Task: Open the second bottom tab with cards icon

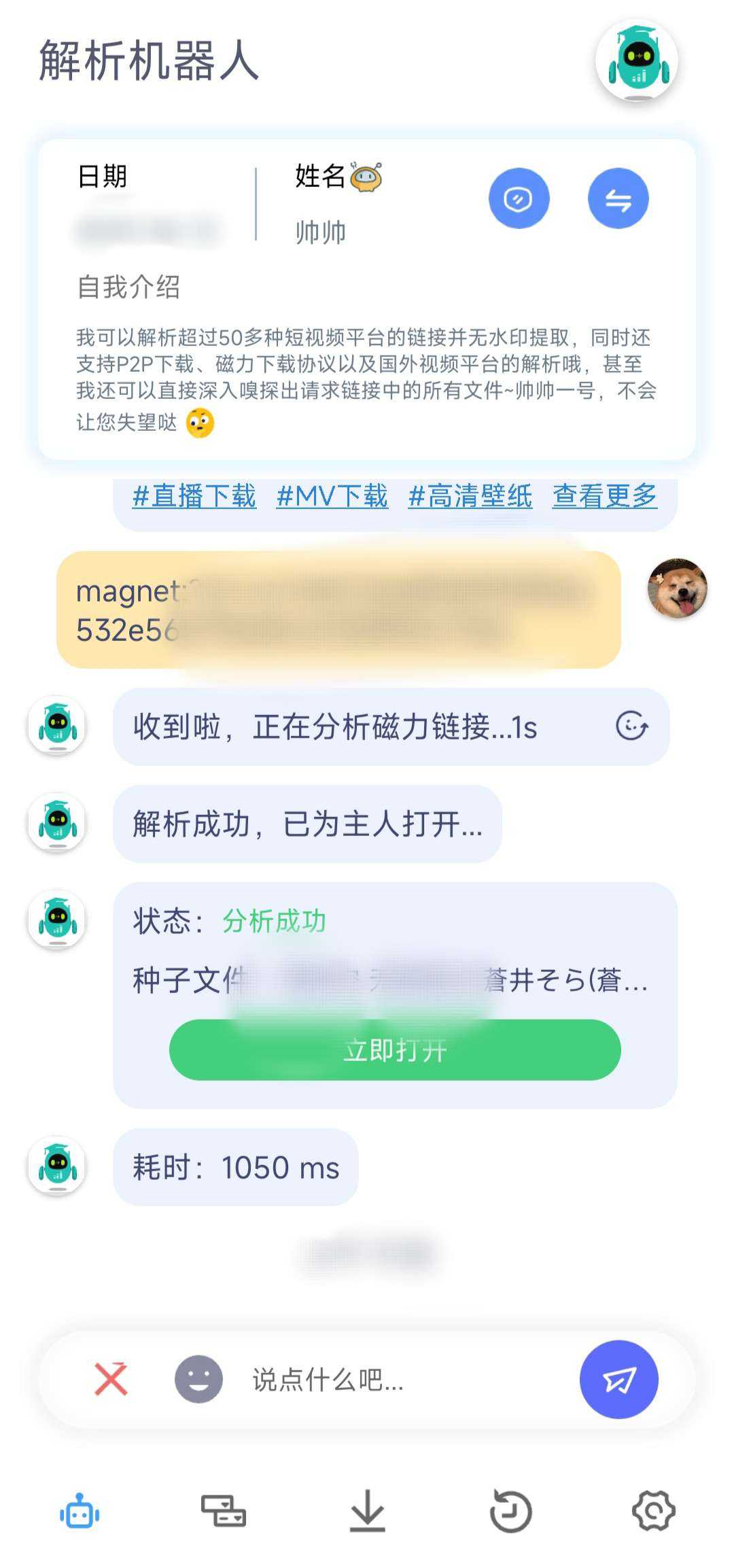Action: coord(224,1511)
